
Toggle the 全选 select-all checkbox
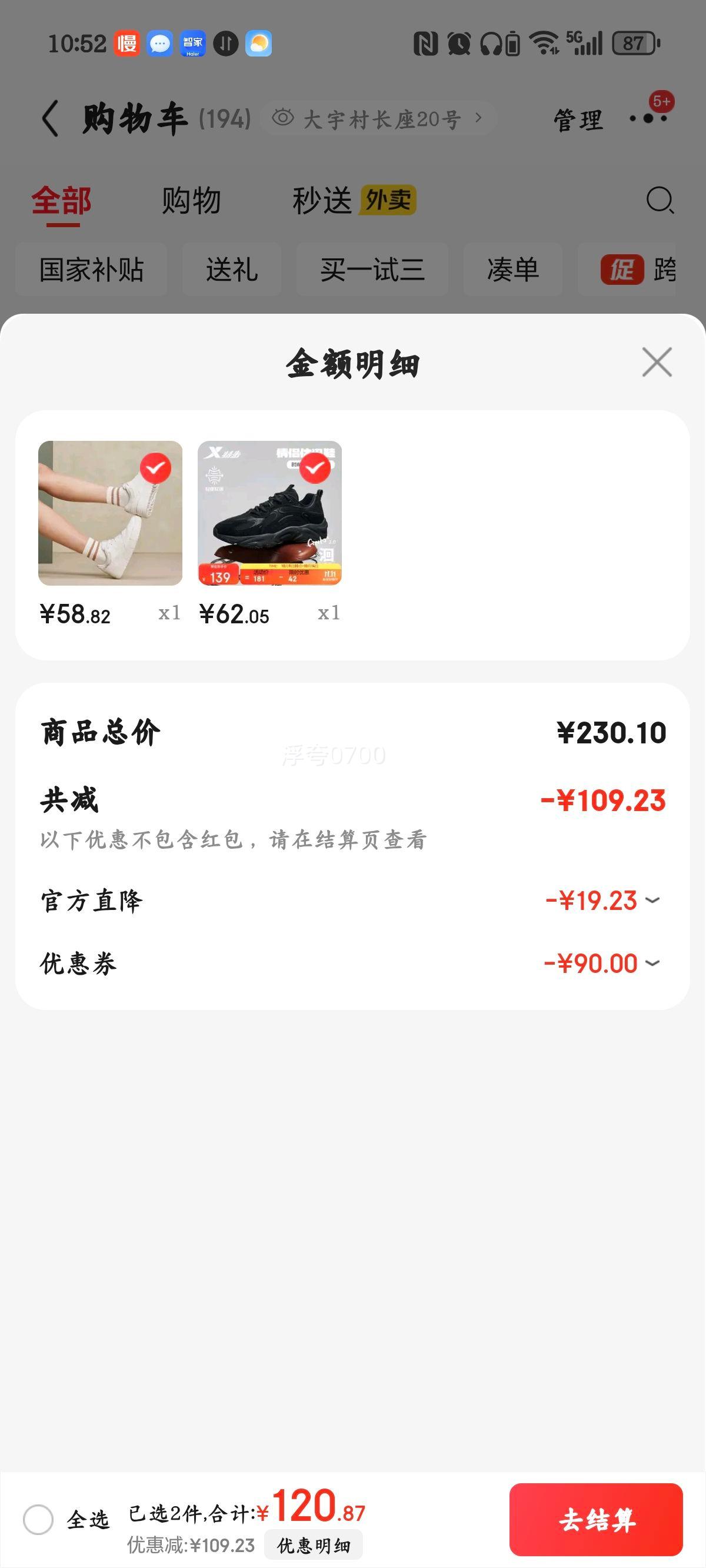[38, 1519]
